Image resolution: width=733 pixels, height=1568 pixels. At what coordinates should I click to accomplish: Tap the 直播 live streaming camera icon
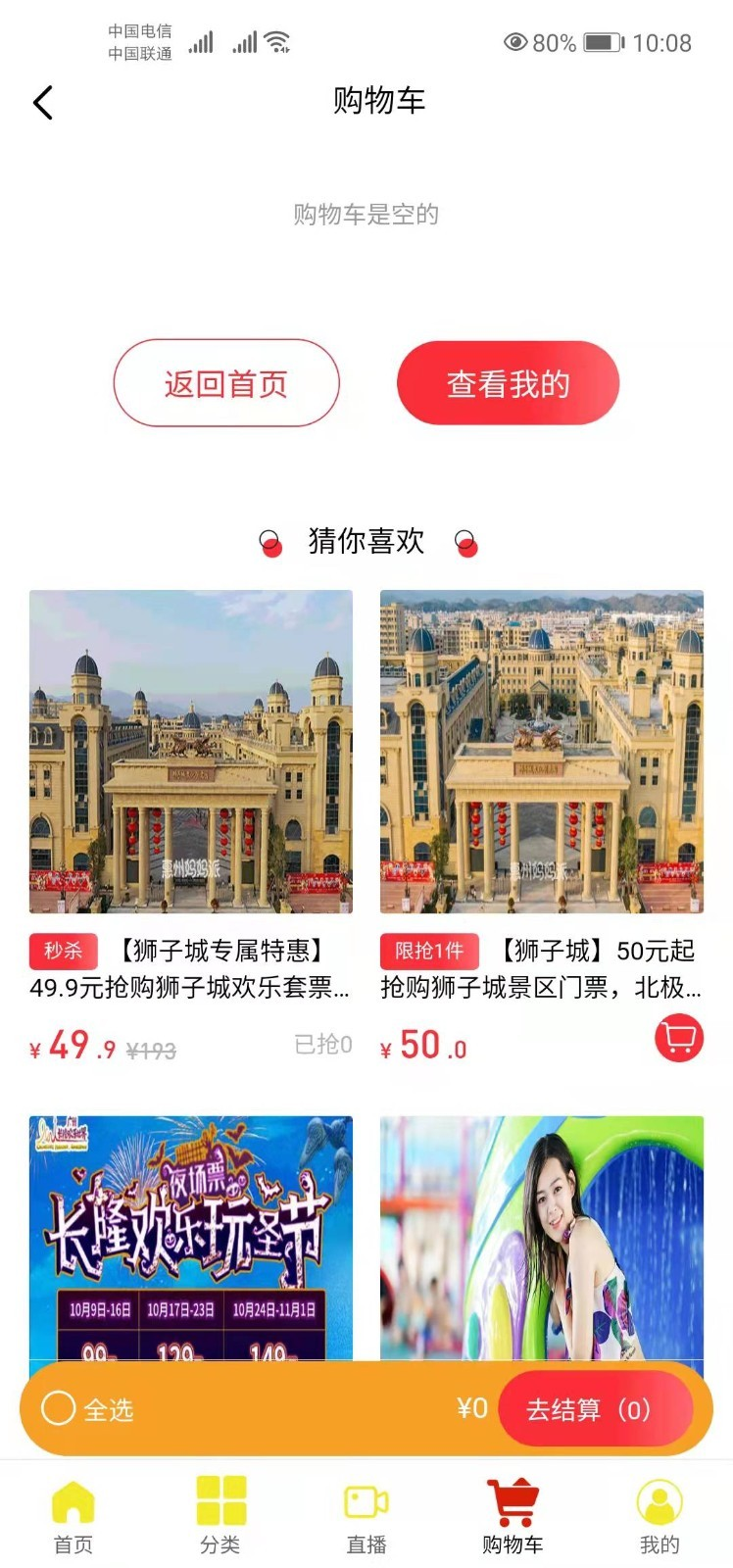pos(366,1499)
